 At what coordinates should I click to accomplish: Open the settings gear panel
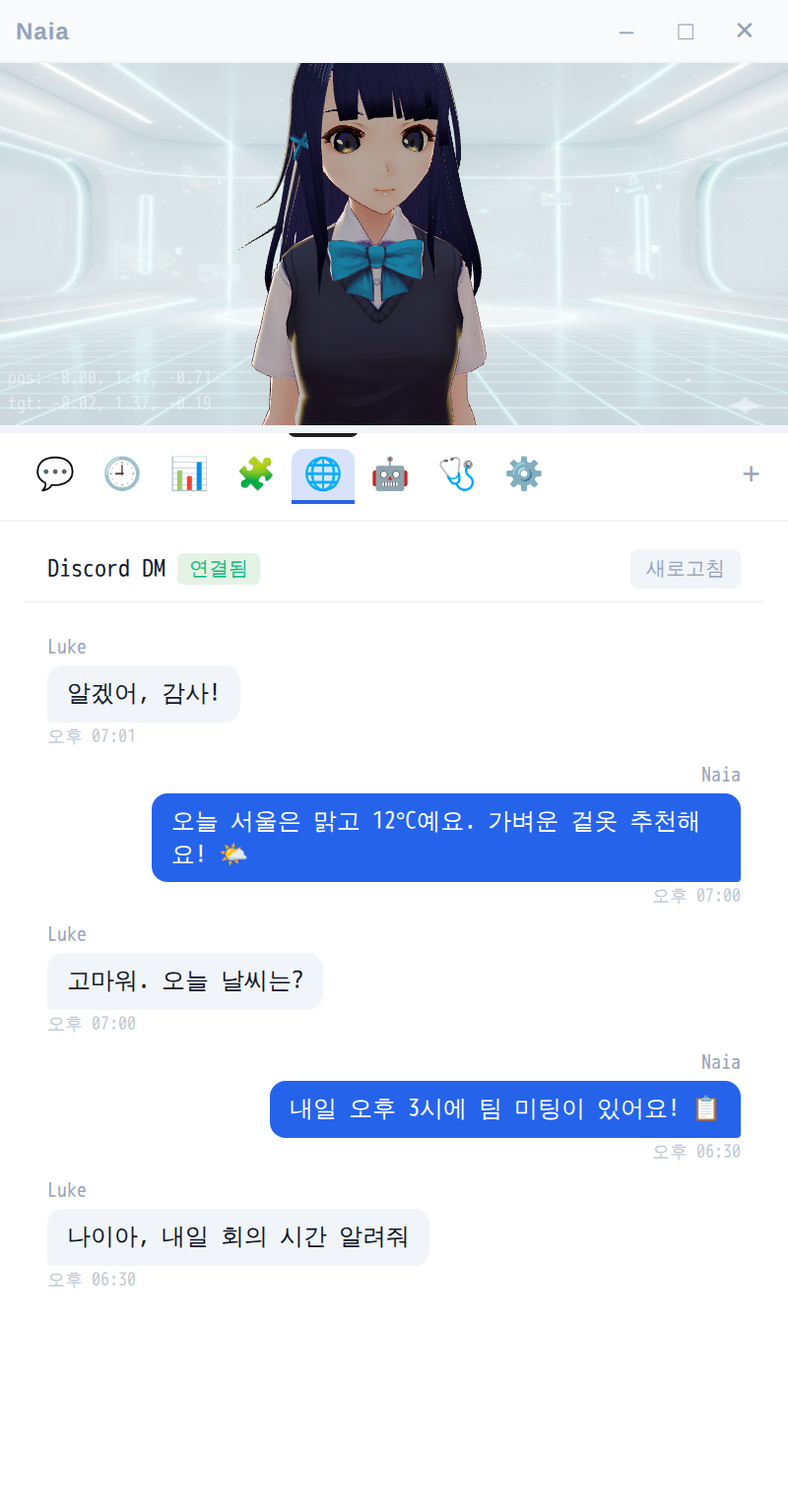[x=523, y=473]
